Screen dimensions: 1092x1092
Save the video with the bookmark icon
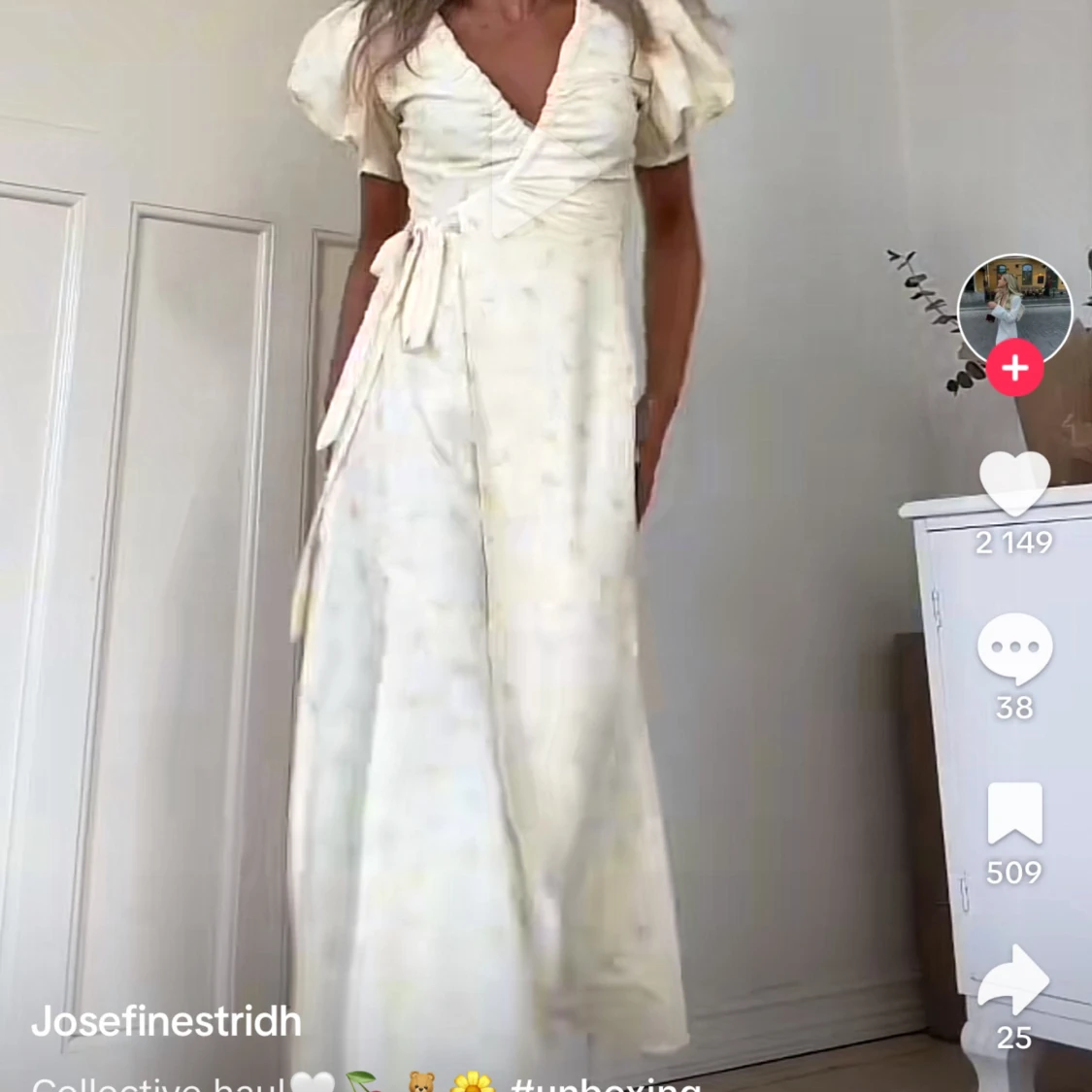click(x=1014, y=812)
